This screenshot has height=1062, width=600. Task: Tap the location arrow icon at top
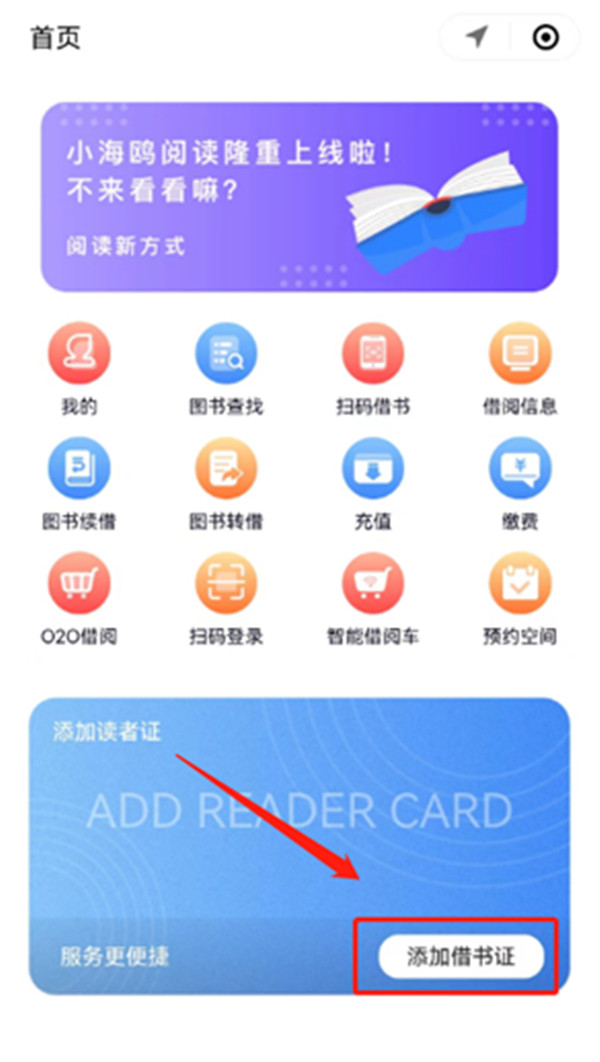point(477,38)
